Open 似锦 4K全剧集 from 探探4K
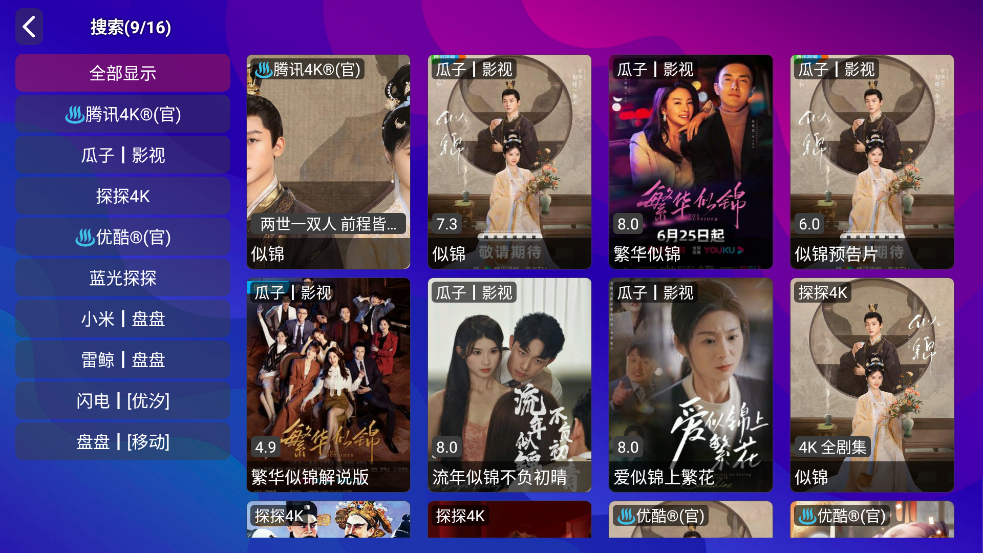 (x=871, y=385)
